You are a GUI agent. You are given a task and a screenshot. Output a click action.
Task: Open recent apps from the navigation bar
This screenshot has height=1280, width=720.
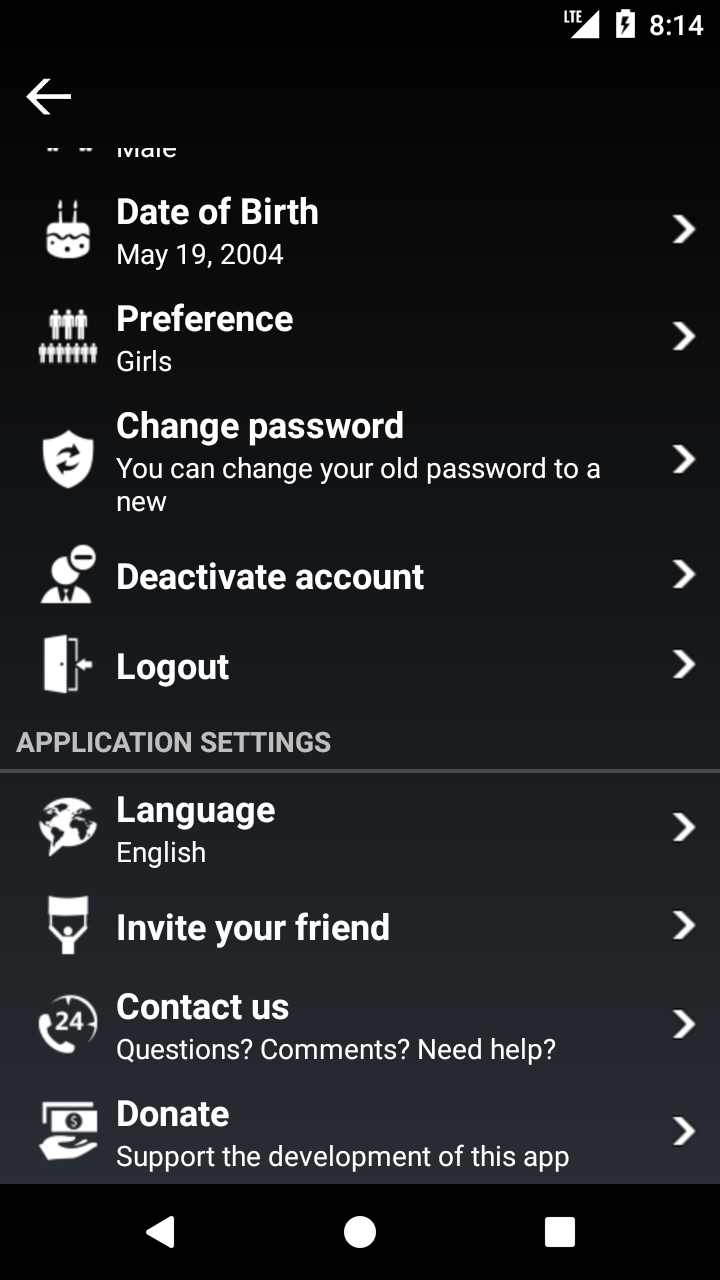coord(560,1232)
